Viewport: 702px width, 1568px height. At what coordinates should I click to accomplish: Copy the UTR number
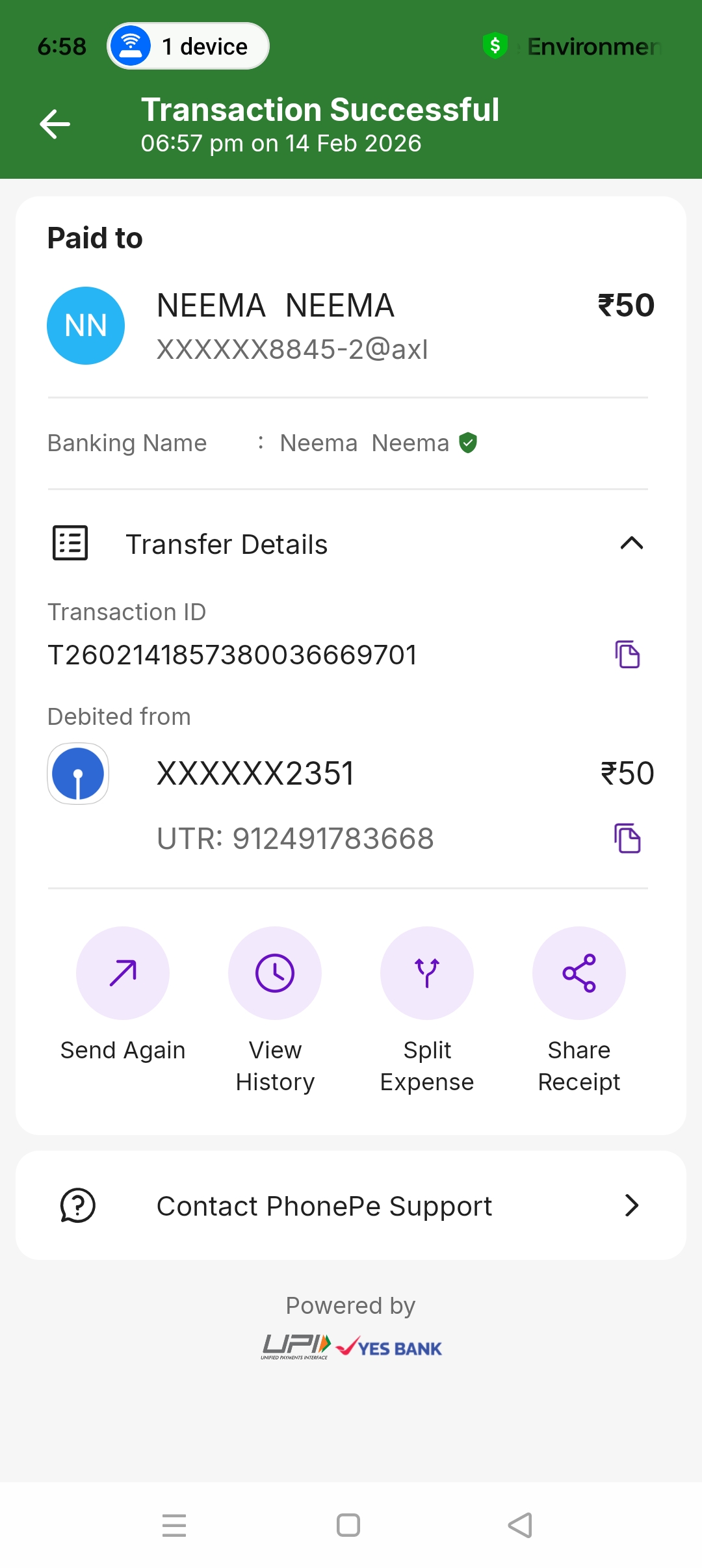pos(627,838)
